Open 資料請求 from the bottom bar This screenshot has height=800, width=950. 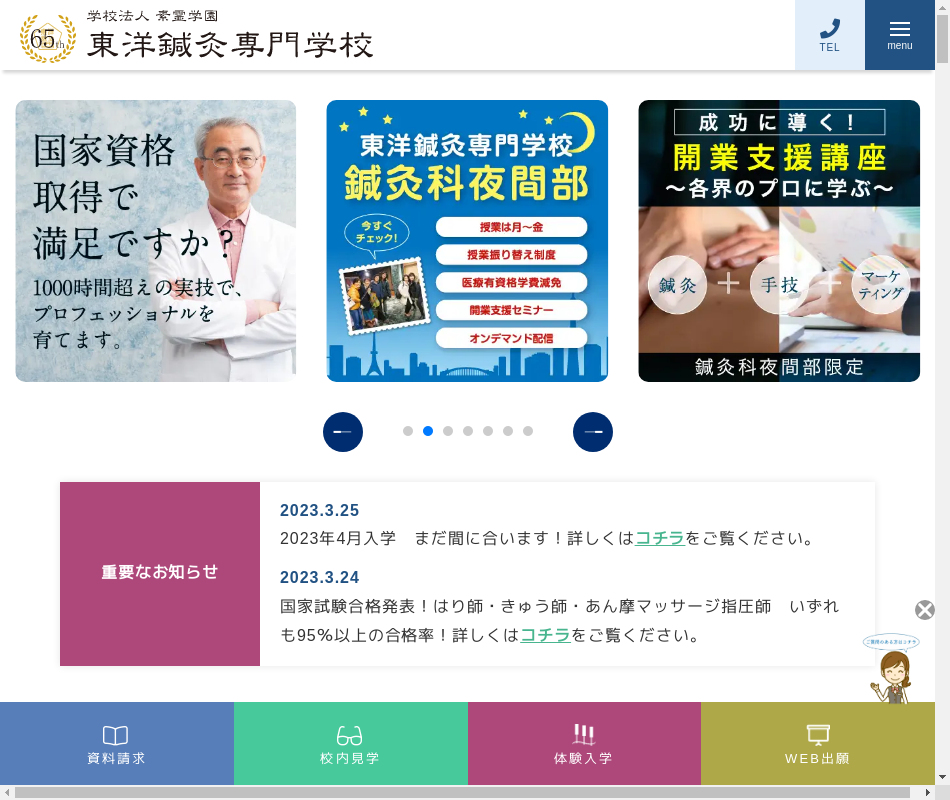117,744
